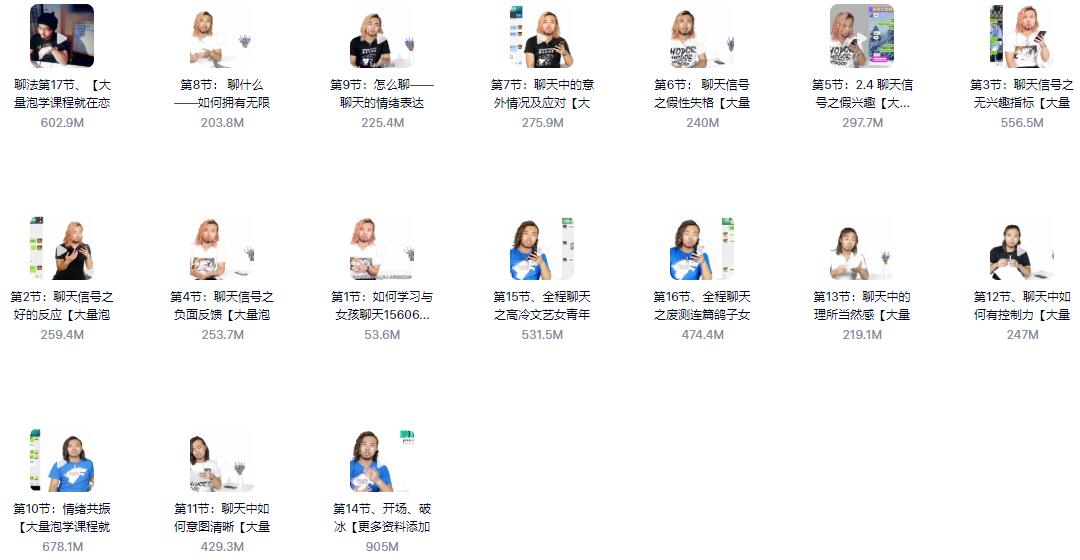Select 第7节：聊天中的意外情况及应对

(x=542, y=36)
